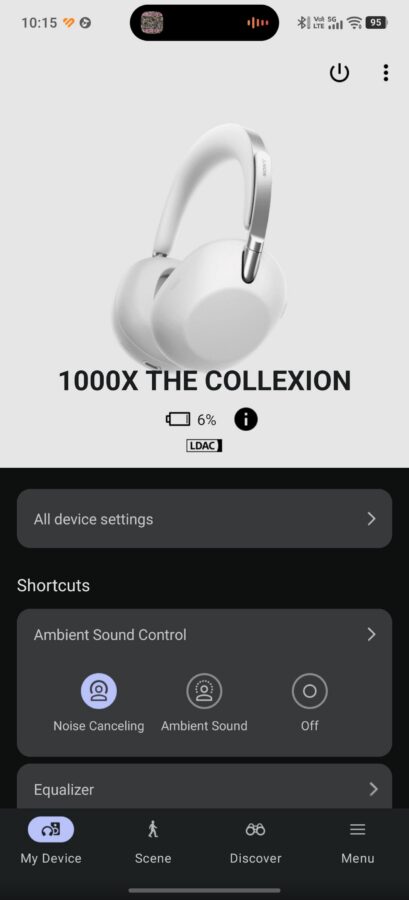Open the three-dot overflow menu

pos(385,73)
